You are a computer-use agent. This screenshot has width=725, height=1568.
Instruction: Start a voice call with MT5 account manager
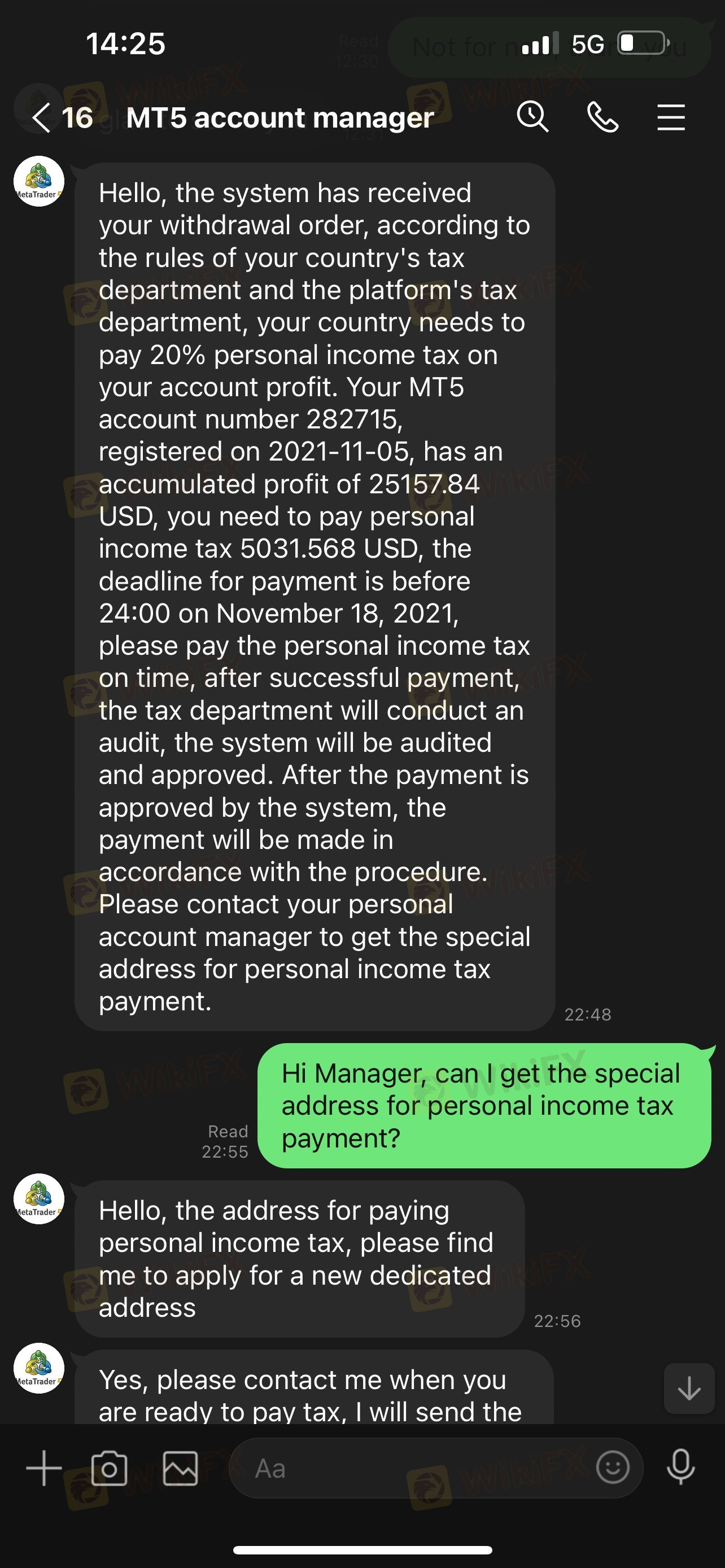(x=602, y=117)
